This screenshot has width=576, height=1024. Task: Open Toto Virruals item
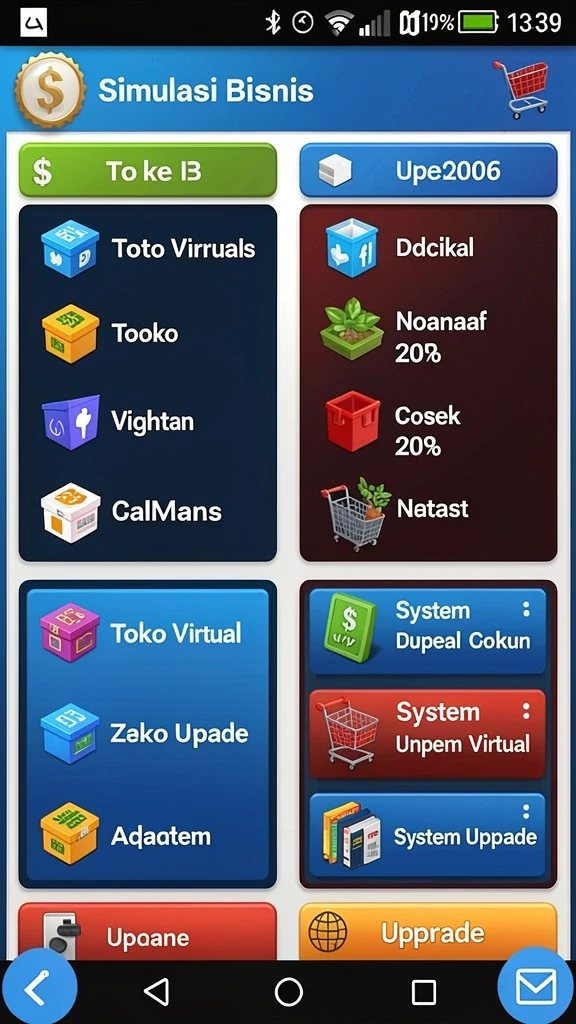[148, 248]
